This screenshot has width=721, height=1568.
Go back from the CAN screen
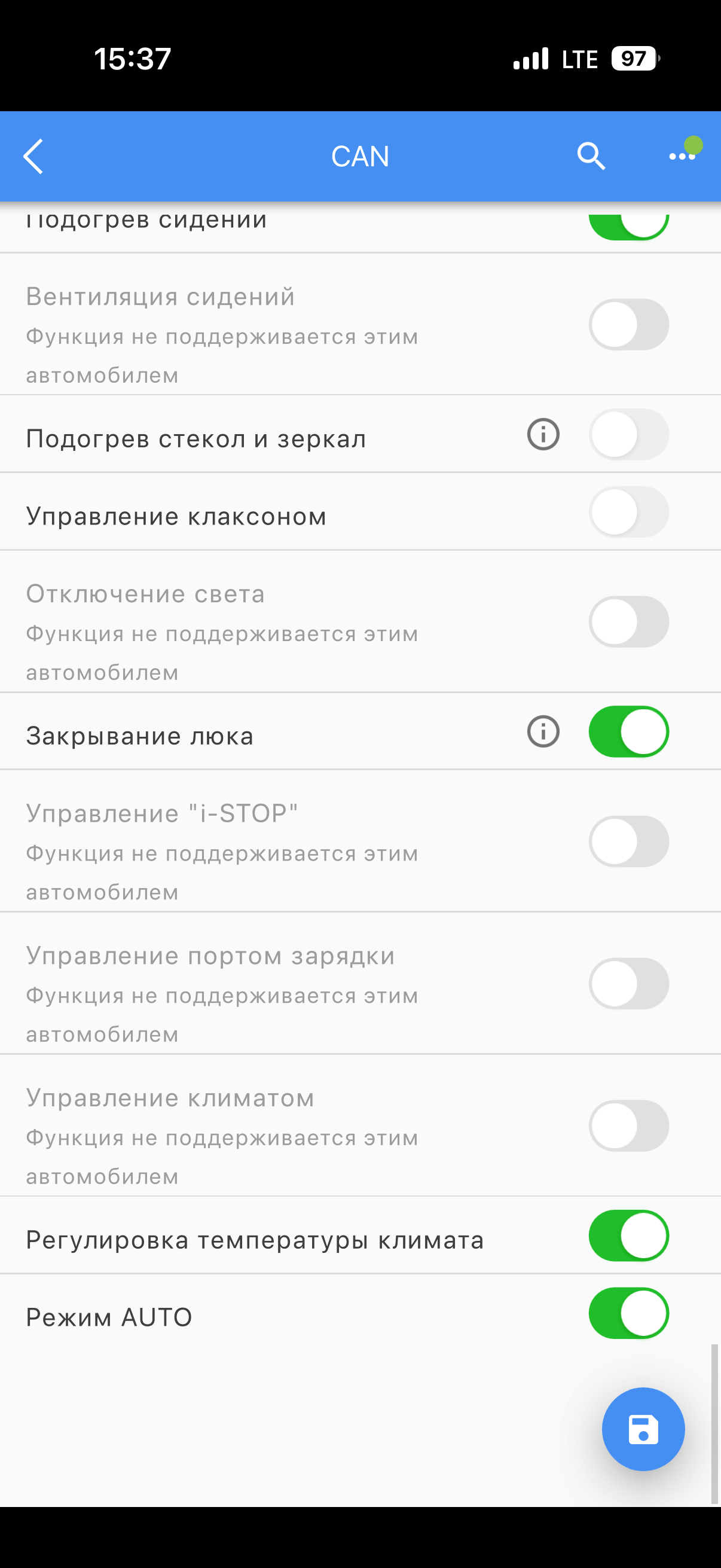click(x=33, y=157)
